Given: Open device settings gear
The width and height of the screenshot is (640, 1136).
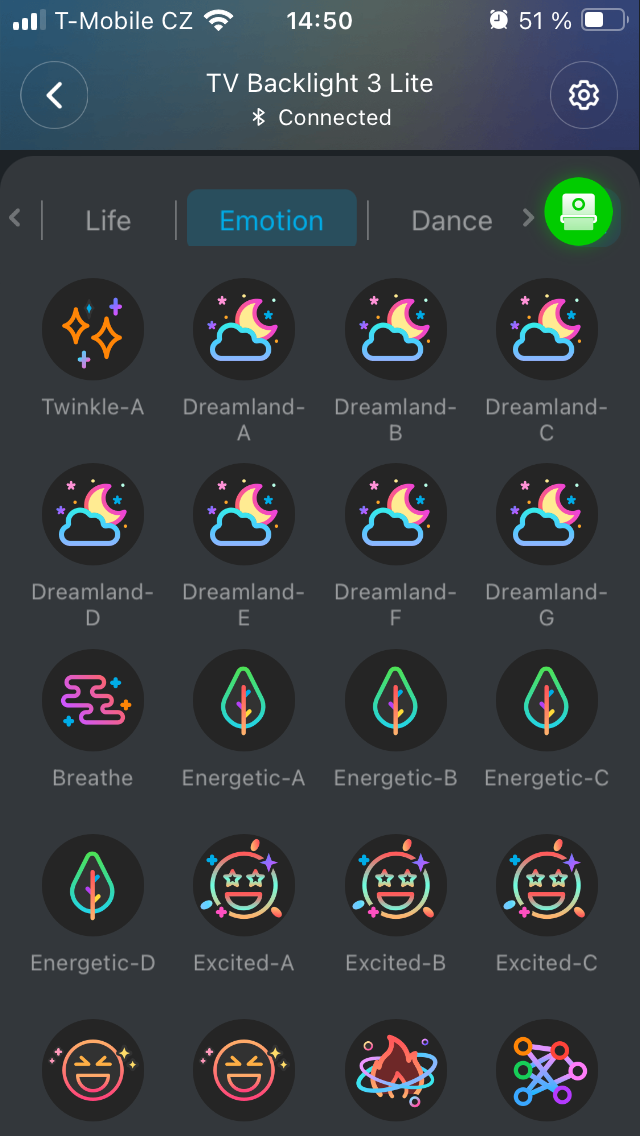Looking at the screenshot, I should (x=583, y=96).
